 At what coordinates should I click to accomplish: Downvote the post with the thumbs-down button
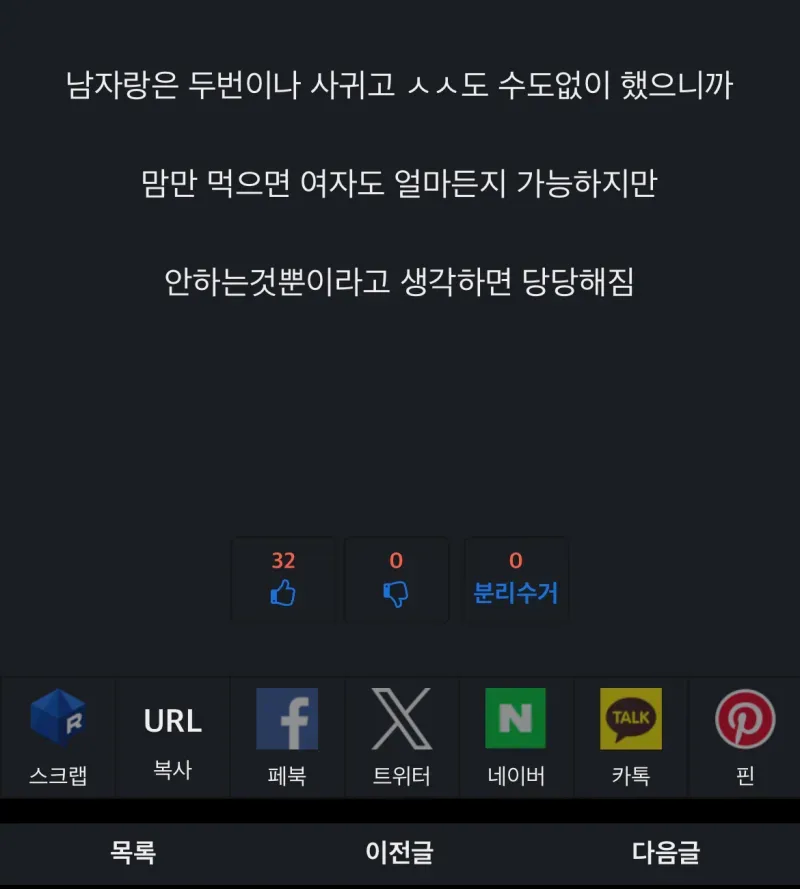(396, 581)
